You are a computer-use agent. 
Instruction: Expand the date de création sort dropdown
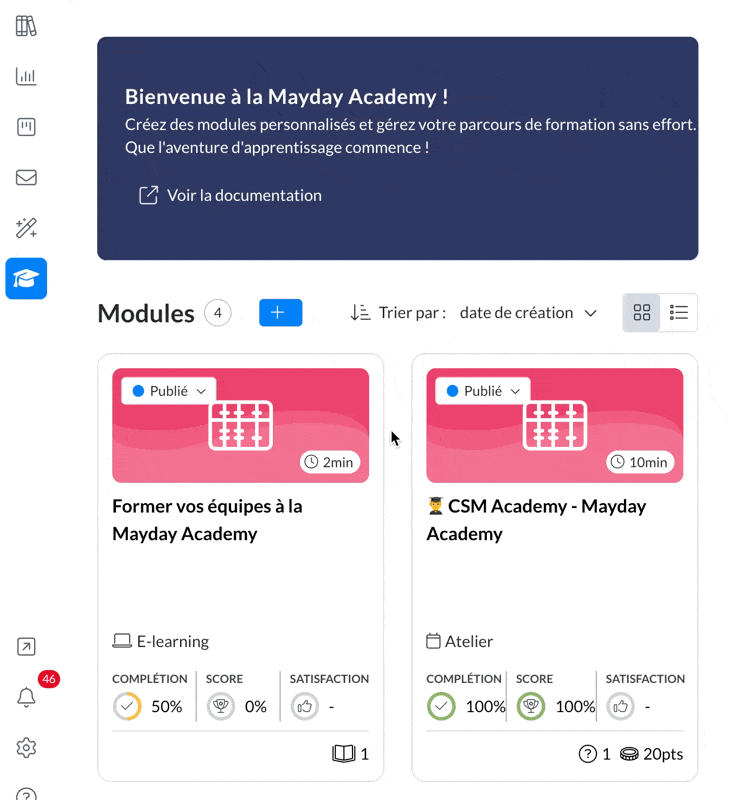[x=528, y=313]
